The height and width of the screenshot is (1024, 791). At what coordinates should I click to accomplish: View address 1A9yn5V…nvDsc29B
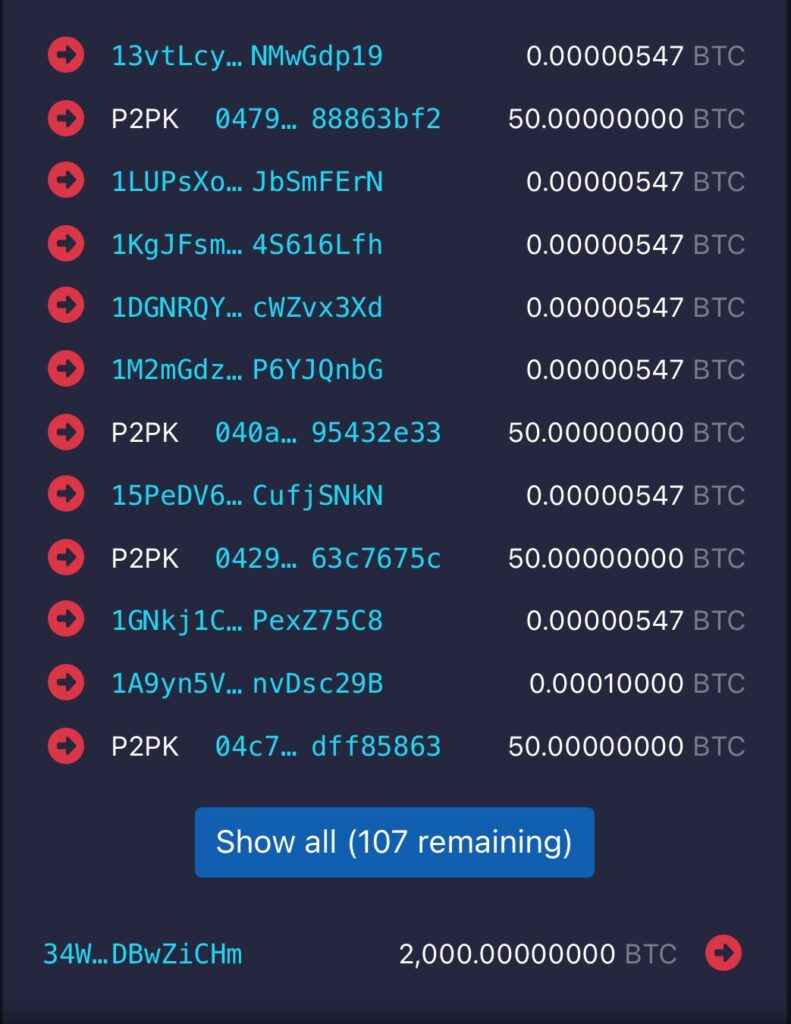pyautogui.click(x=247, y=684)
